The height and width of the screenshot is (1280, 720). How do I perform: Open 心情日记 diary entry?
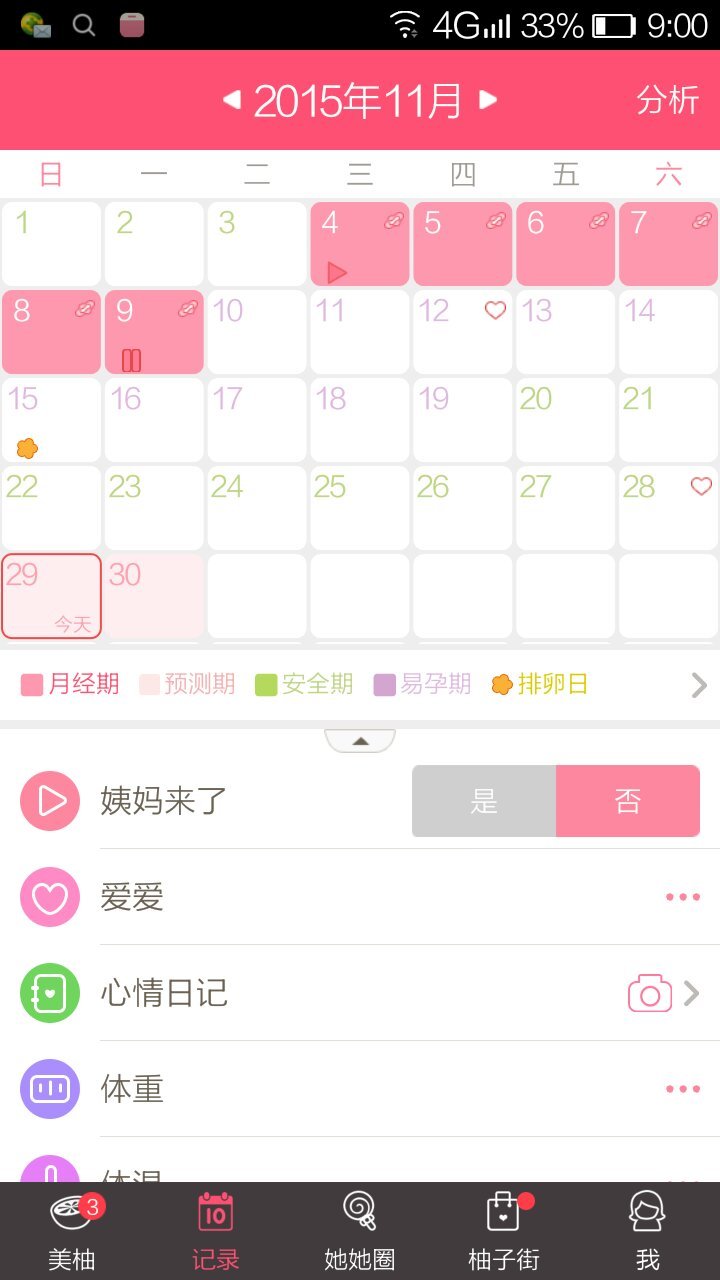165,993
